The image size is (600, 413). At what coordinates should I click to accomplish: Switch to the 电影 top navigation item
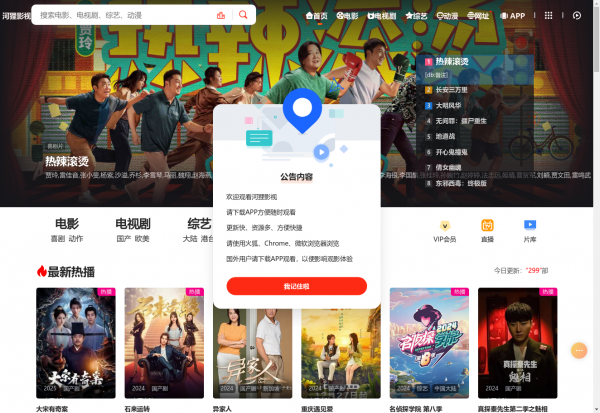tap(348, 16)
